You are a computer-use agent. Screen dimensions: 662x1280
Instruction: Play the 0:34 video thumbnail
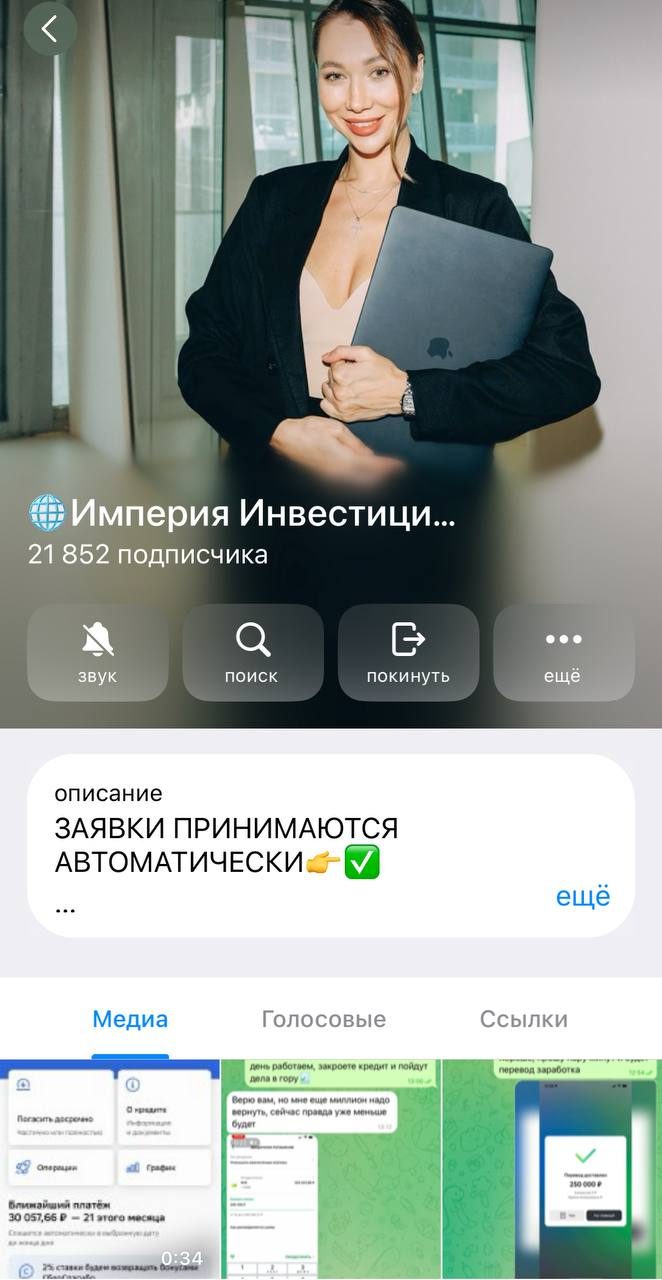[109, 1169]
